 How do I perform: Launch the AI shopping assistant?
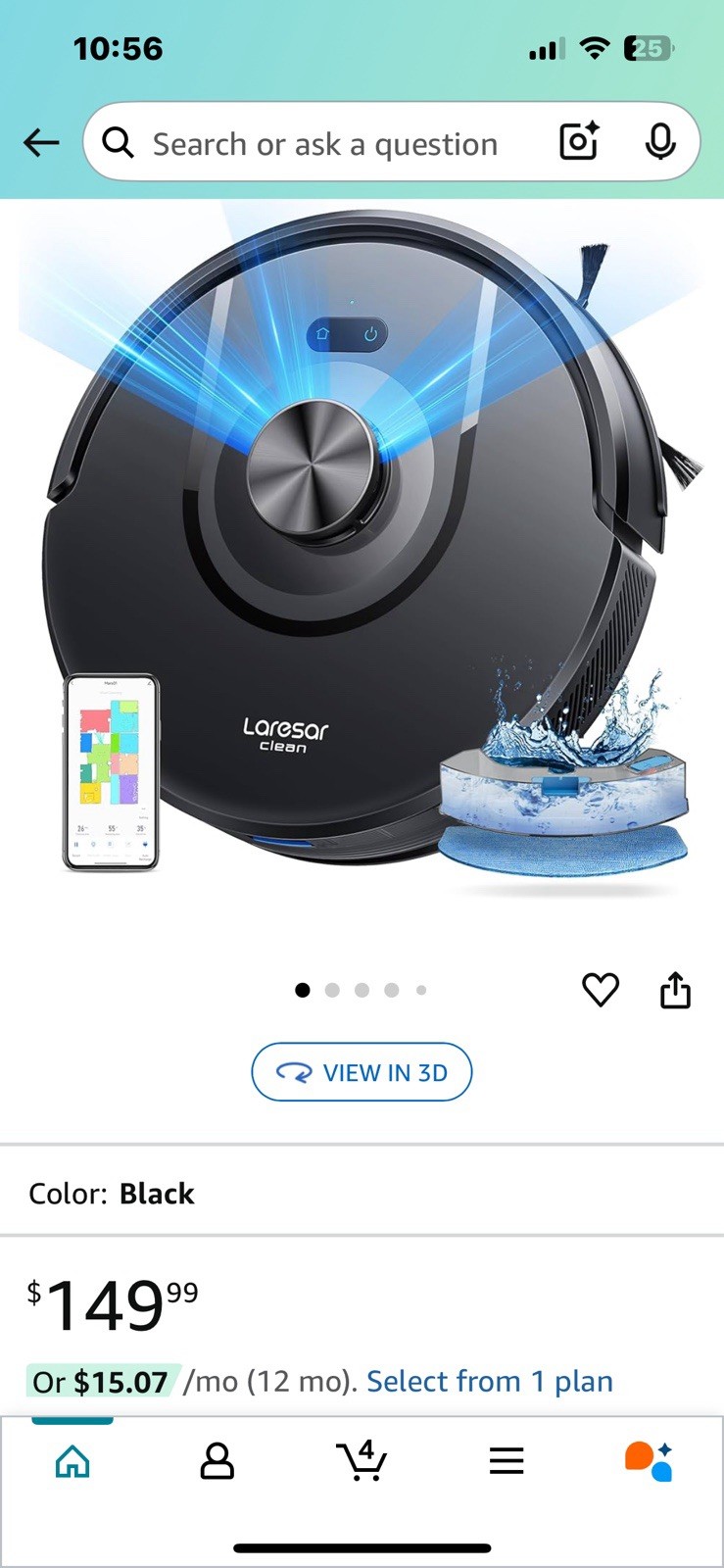point(649,1461)
